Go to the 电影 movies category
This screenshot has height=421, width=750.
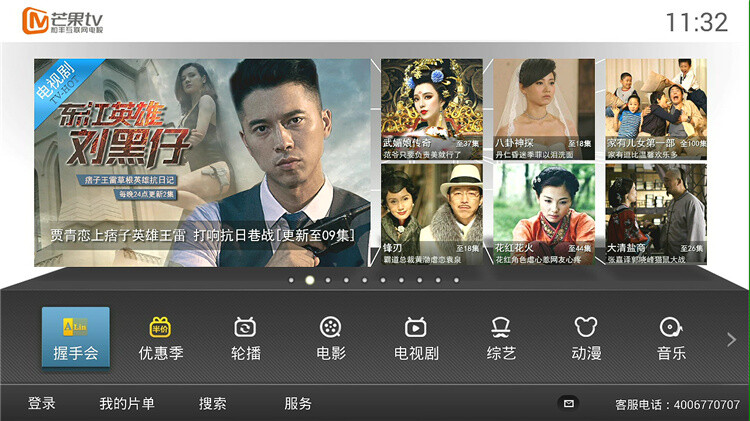(x=331, y=338)
